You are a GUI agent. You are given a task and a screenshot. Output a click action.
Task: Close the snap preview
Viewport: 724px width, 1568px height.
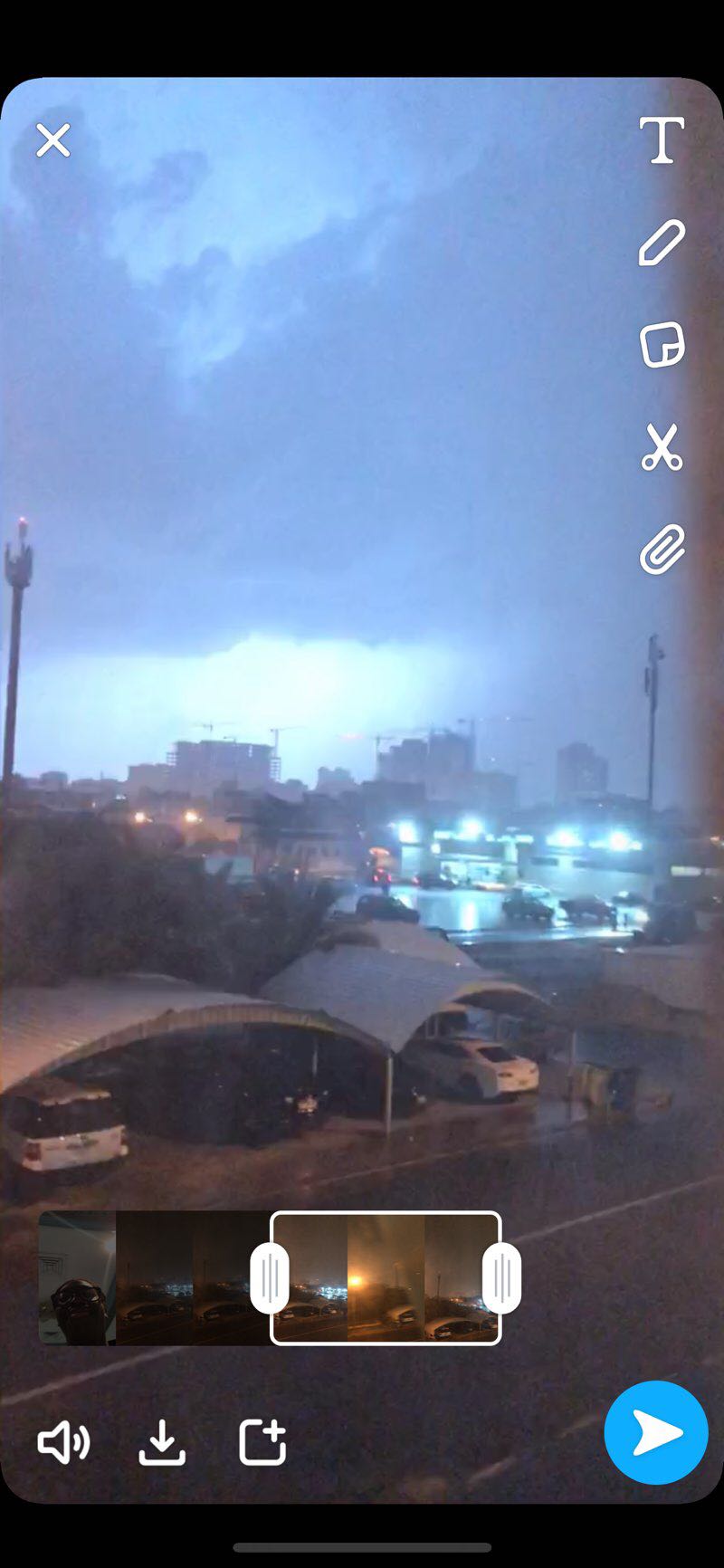(52, 140)
